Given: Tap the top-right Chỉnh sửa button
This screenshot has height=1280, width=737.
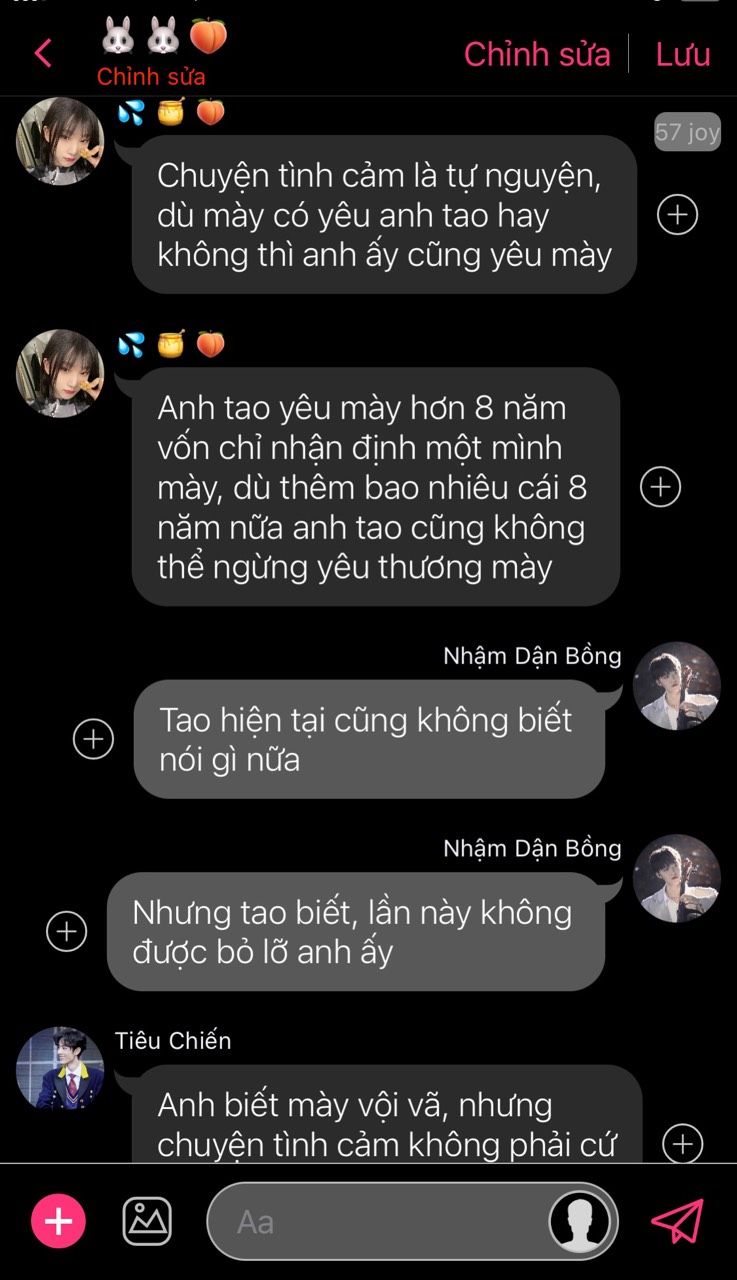Looking at the screenshot, I should point(537,54).
